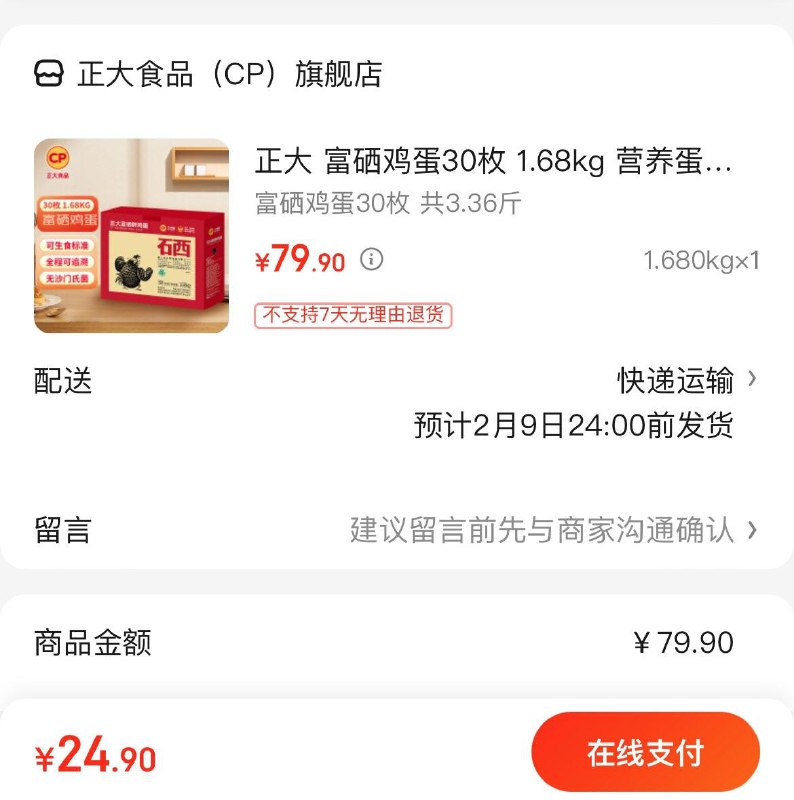Click the 在线支付 payment button
This screenshot has height=800, width=794.
(644, 750)
